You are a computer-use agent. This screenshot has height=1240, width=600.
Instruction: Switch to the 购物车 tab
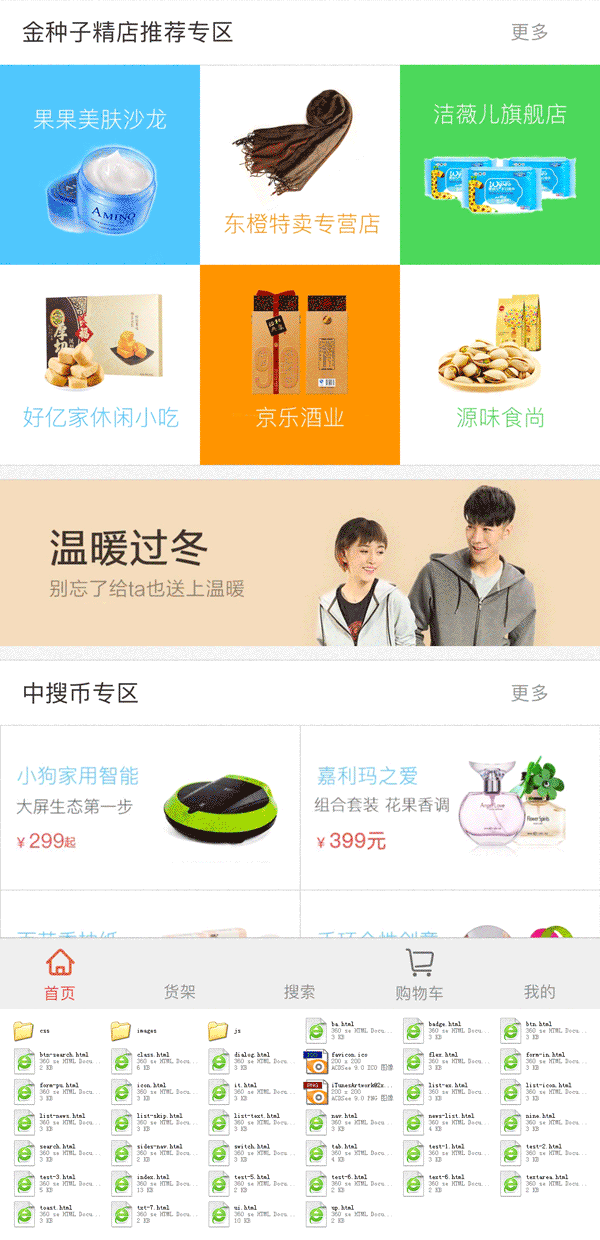coord(420,975)
